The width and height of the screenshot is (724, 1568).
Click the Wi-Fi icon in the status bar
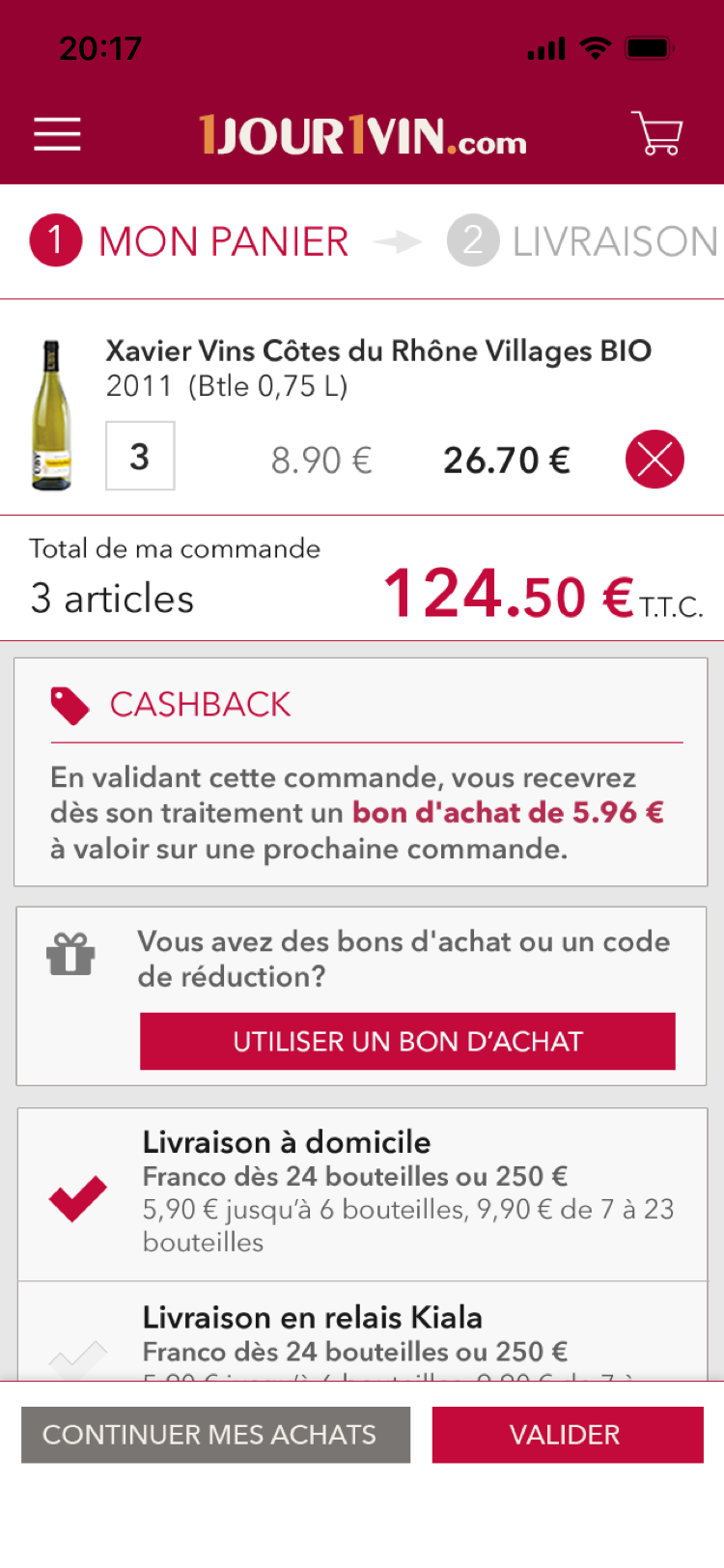click(596, 45)
